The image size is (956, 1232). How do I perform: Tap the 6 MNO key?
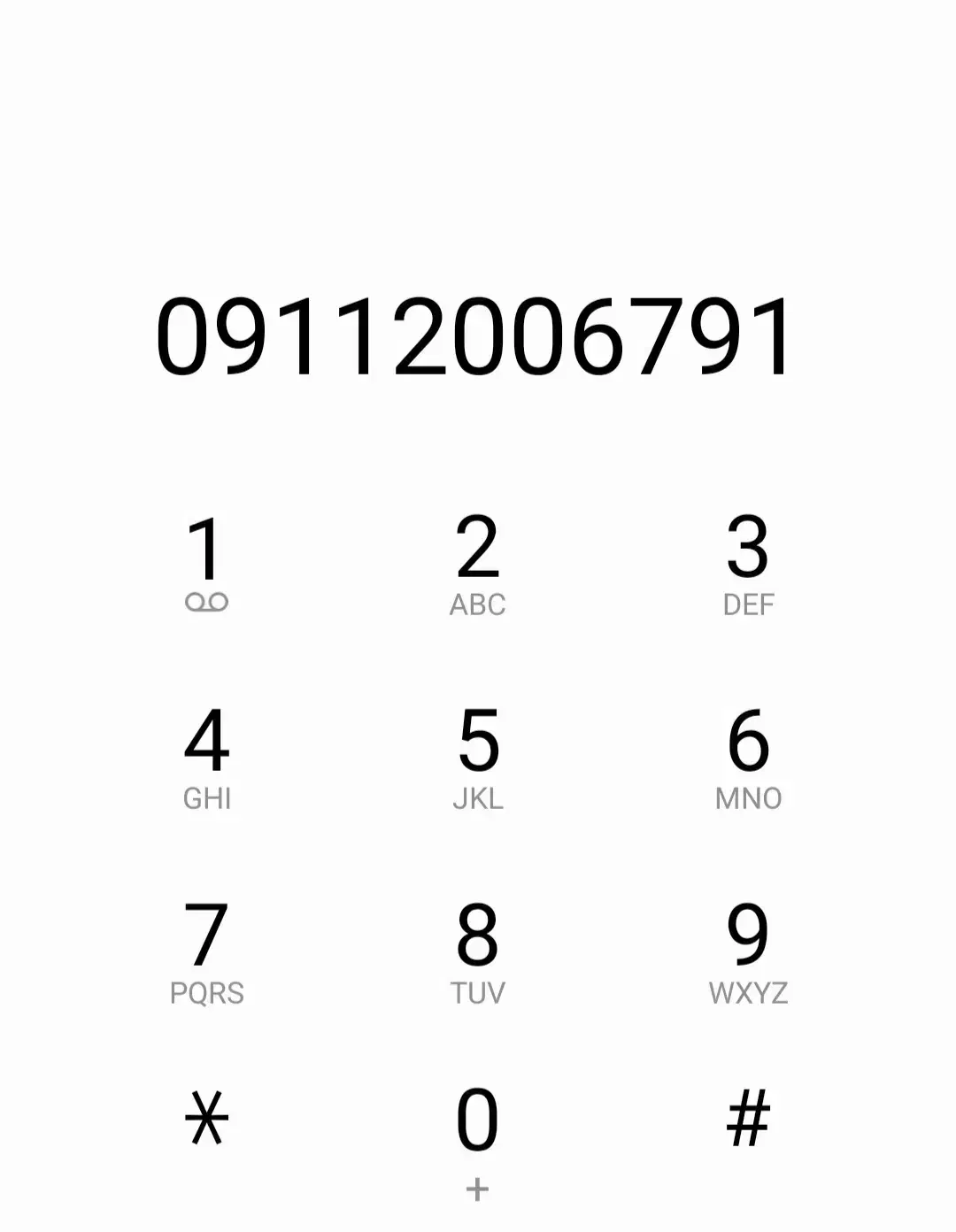pyautogui.click(x=748, y=755)
